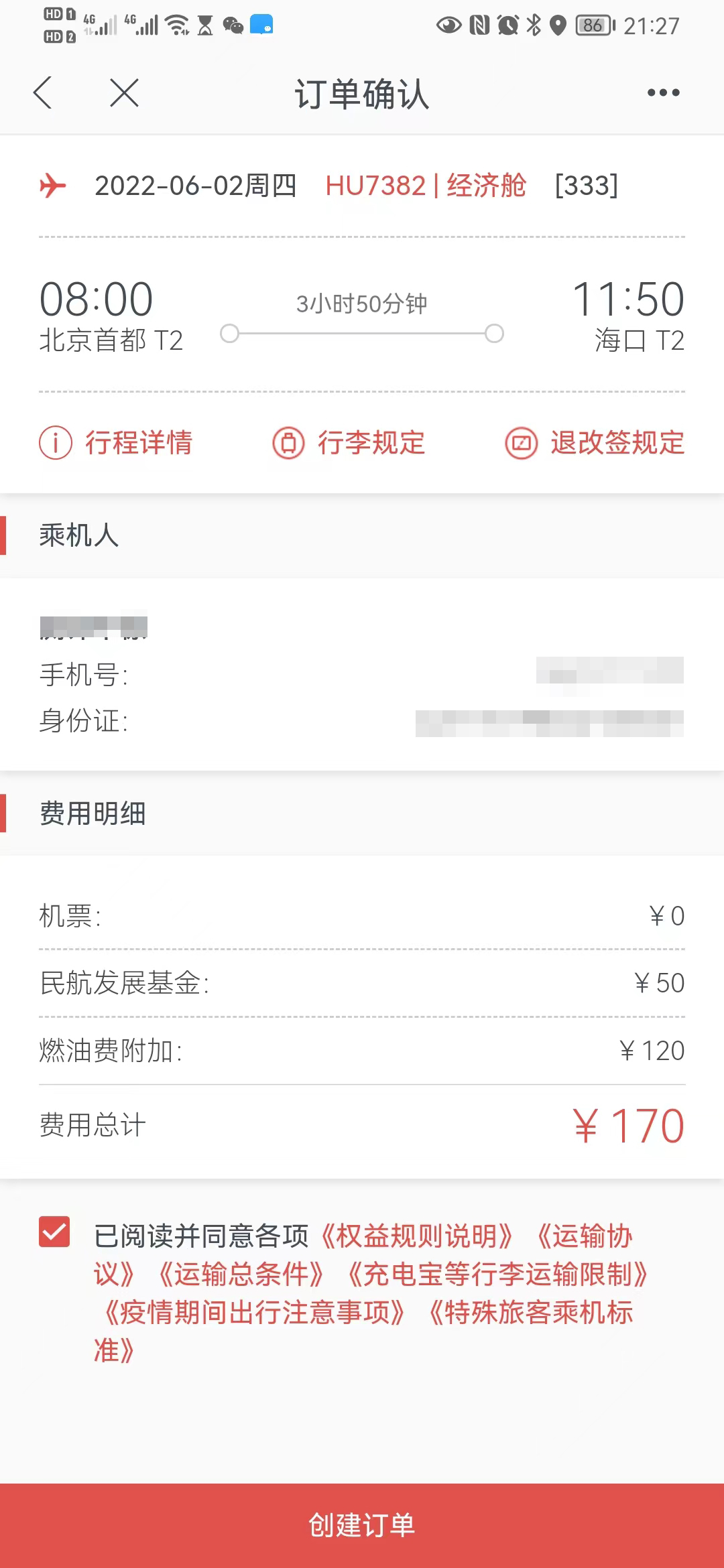
Task: Go back using the top-left arrow
Action: pos(42,92)
